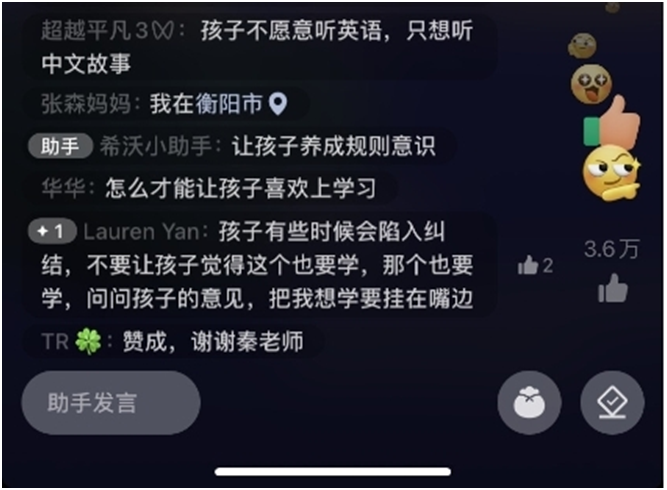Open TR's comment 赞成，谢谢秦老师
Viewport: 667px width, 490px height.
click(x=173, y=341)
